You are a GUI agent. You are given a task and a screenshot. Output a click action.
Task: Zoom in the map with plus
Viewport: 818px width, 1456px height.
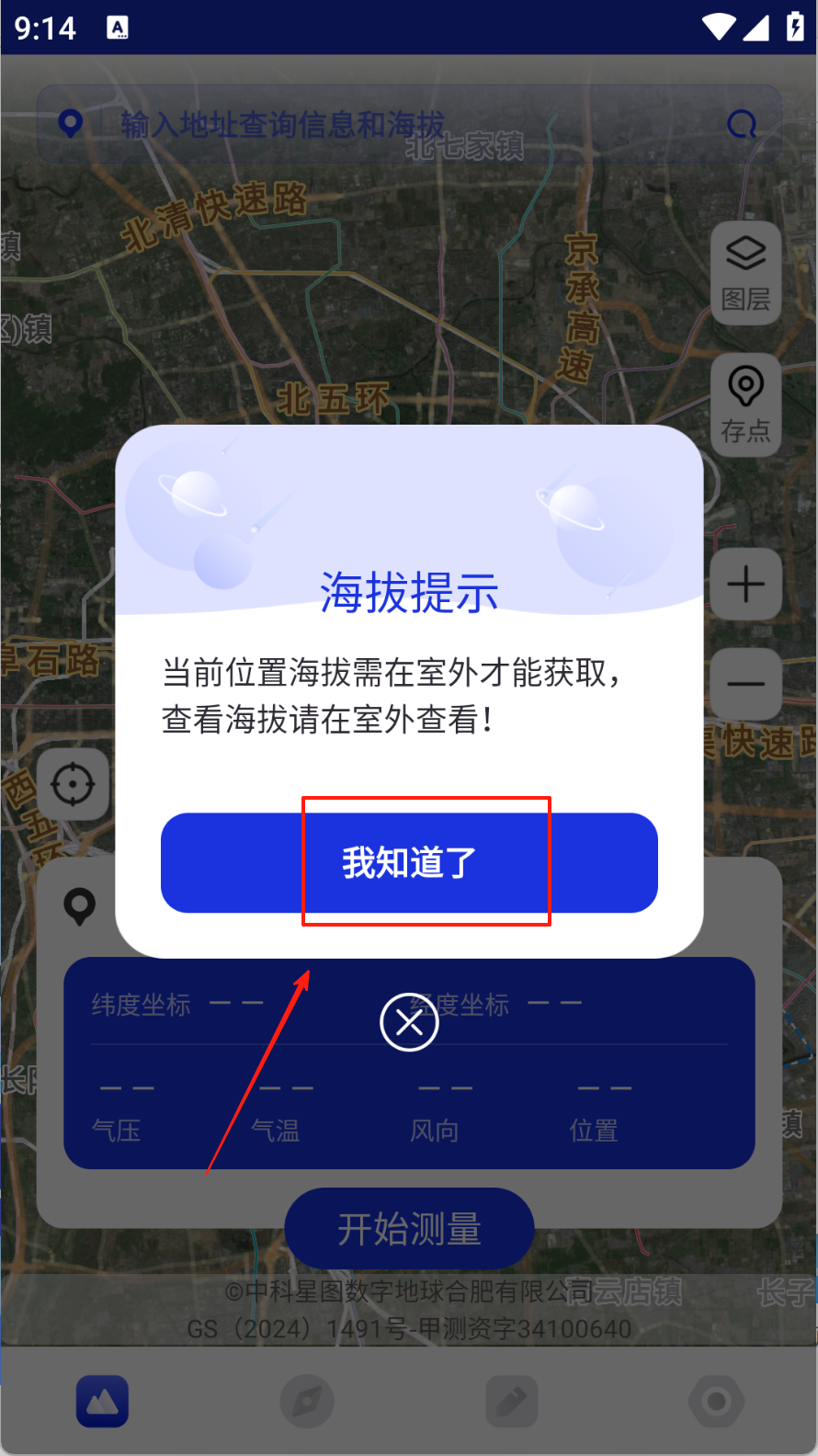click(x=745, y=585)
